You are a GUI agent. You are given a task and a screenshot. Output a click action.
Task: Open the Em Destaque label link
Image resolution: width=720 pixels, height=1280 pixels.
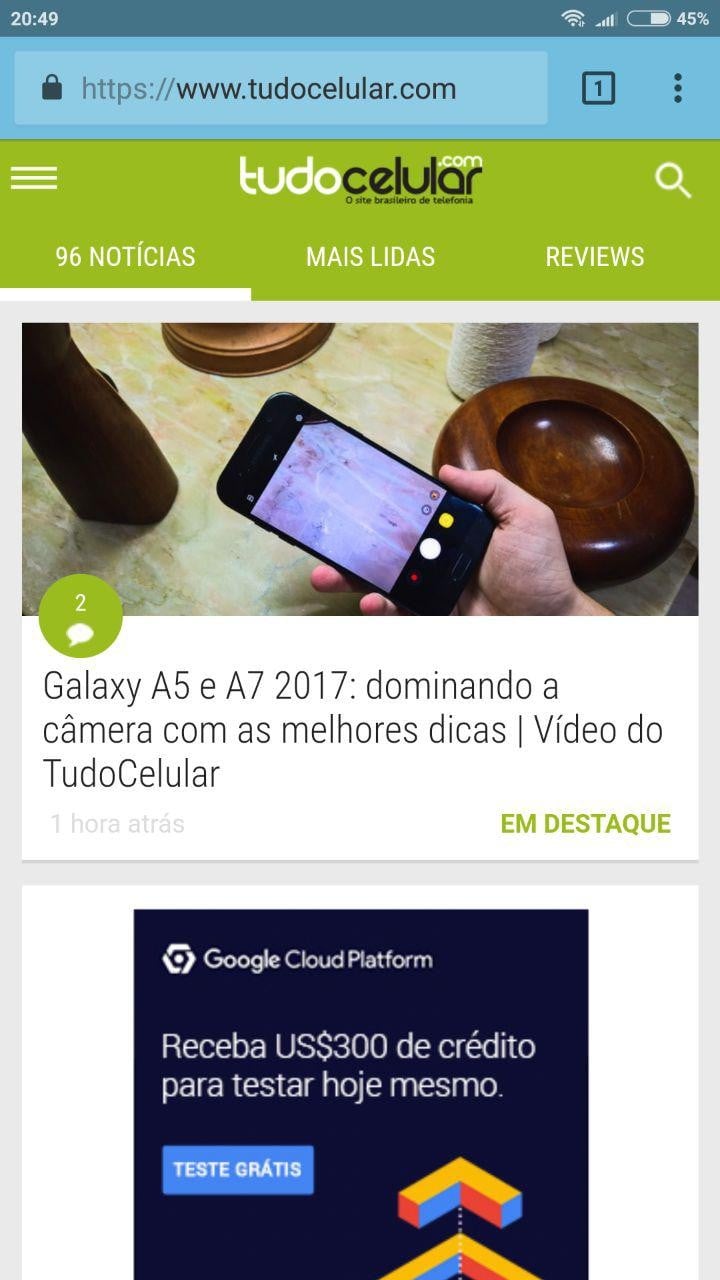coord(585,824)
